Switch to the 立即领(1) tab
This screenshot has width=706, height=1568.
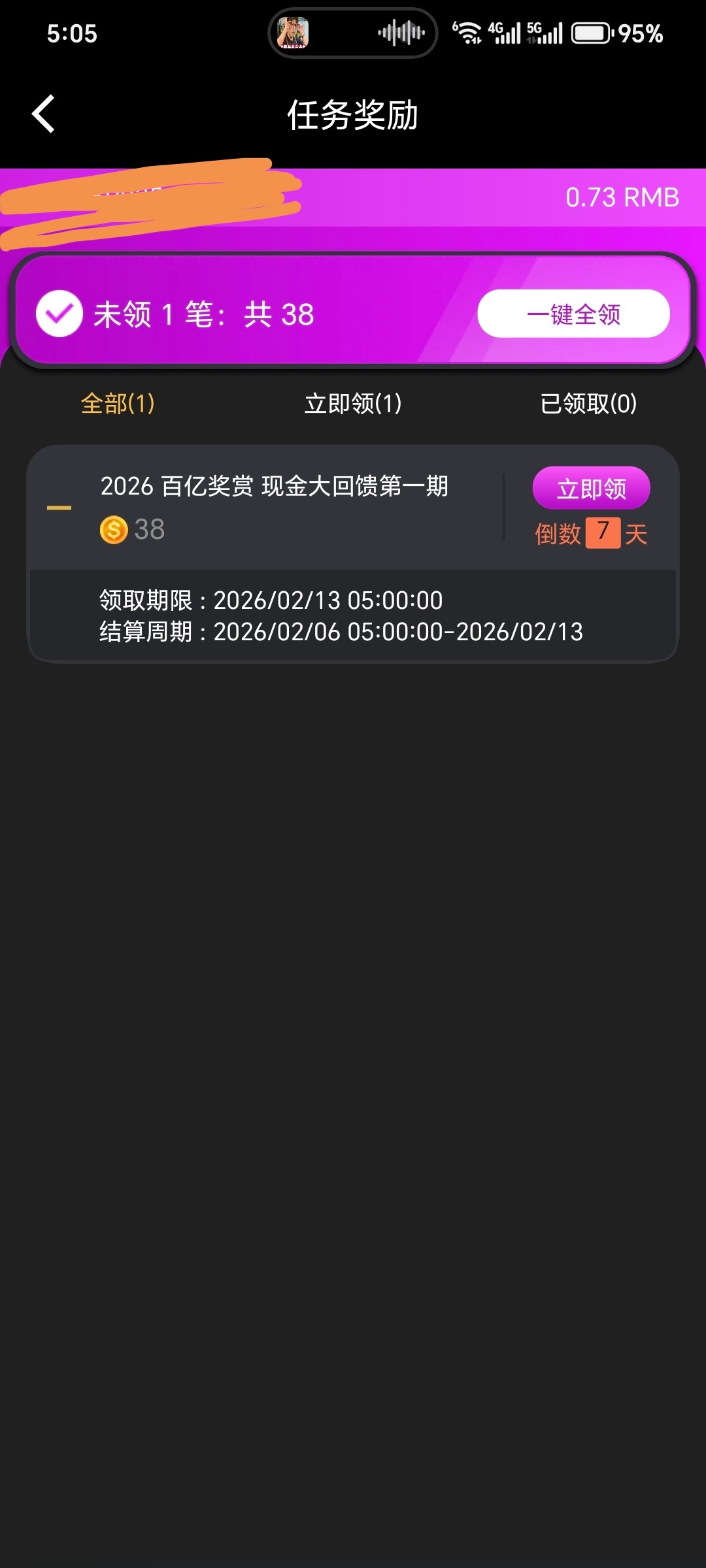coord(353,404)
